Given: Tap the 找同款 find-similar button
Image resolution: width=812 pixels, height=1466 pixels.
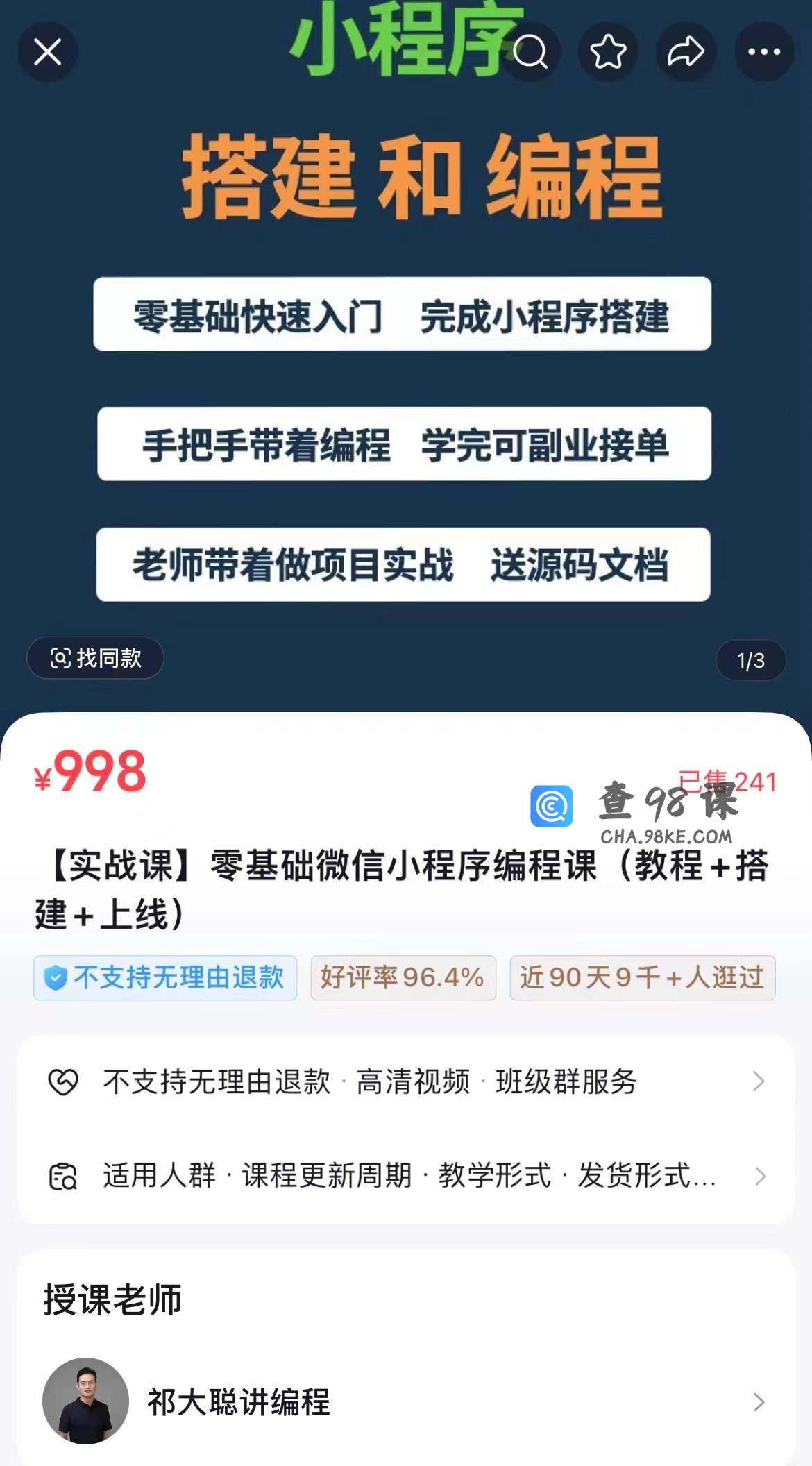Looking at the screenshot, I should (x=96, y=658).
